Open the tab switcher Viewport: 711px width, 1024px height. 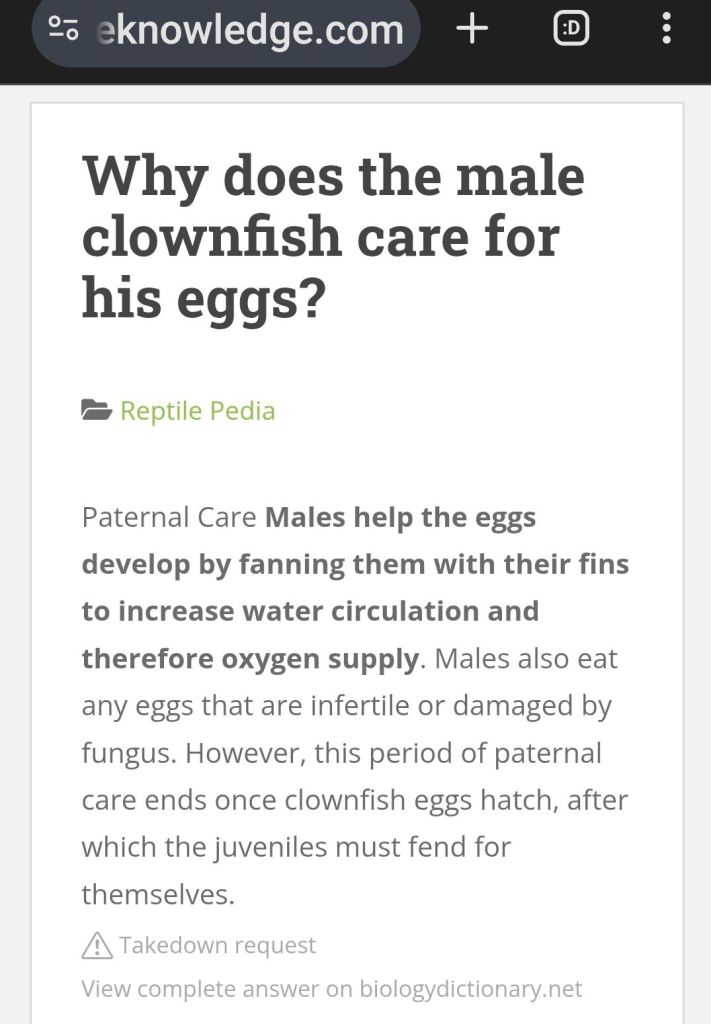click(x=571, y=30)
